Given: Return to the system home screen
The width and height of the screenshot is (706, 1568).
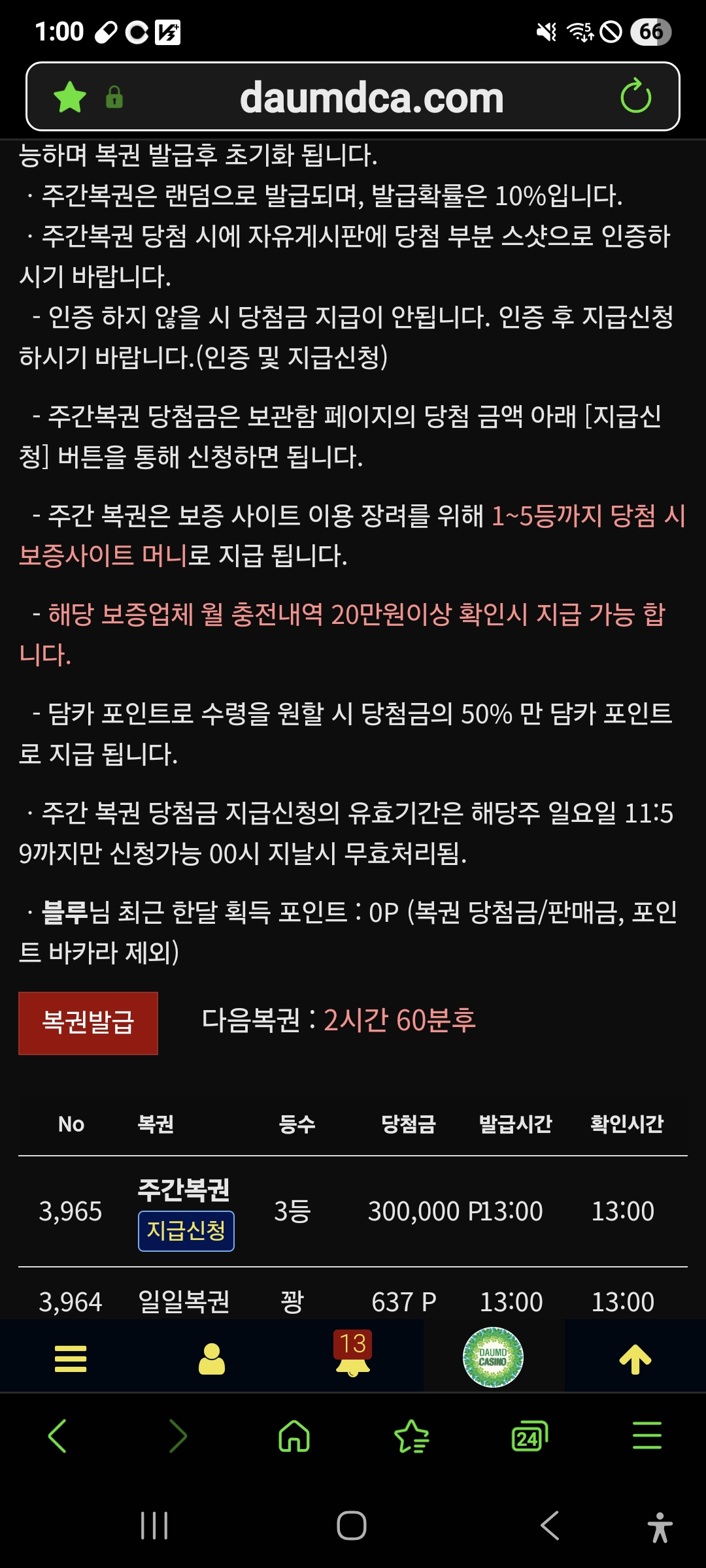Looking at the screenshot, I should coord(352,1526).
